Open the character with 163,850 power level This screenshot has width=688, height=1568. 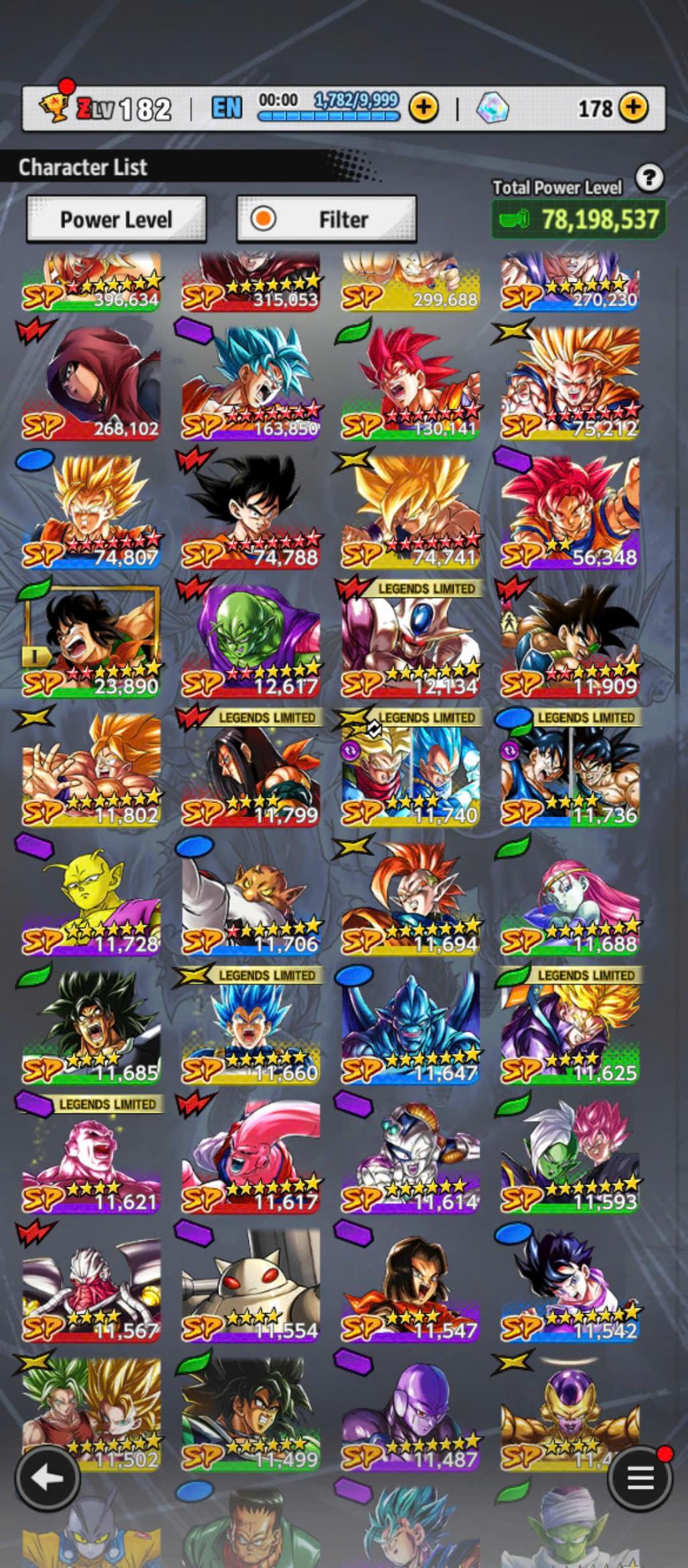click(x=251, y=382)
